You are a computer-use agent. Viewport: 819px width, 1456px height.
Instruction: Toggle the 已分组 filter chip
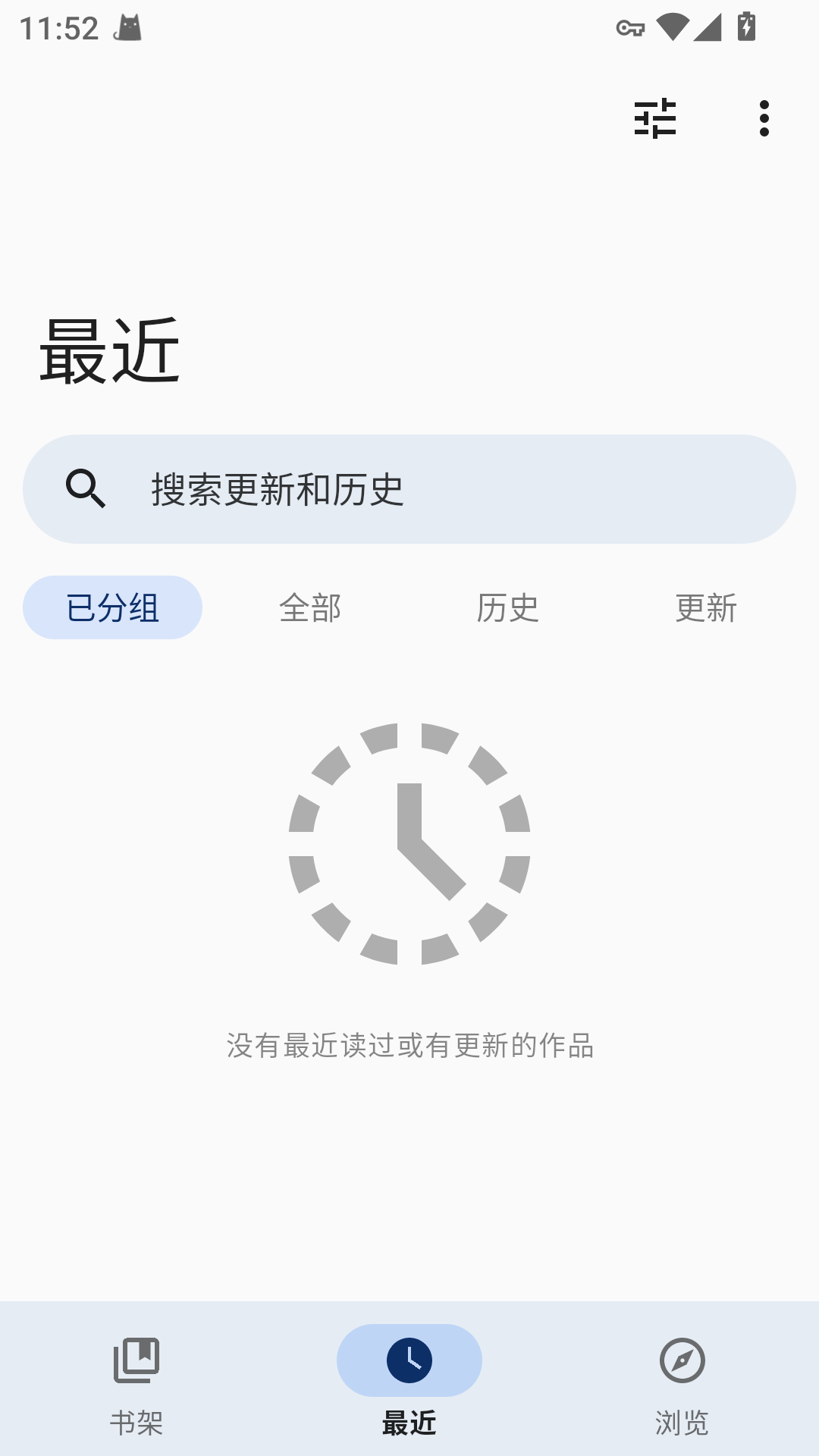pyautogui.click(x=112, y=607)
